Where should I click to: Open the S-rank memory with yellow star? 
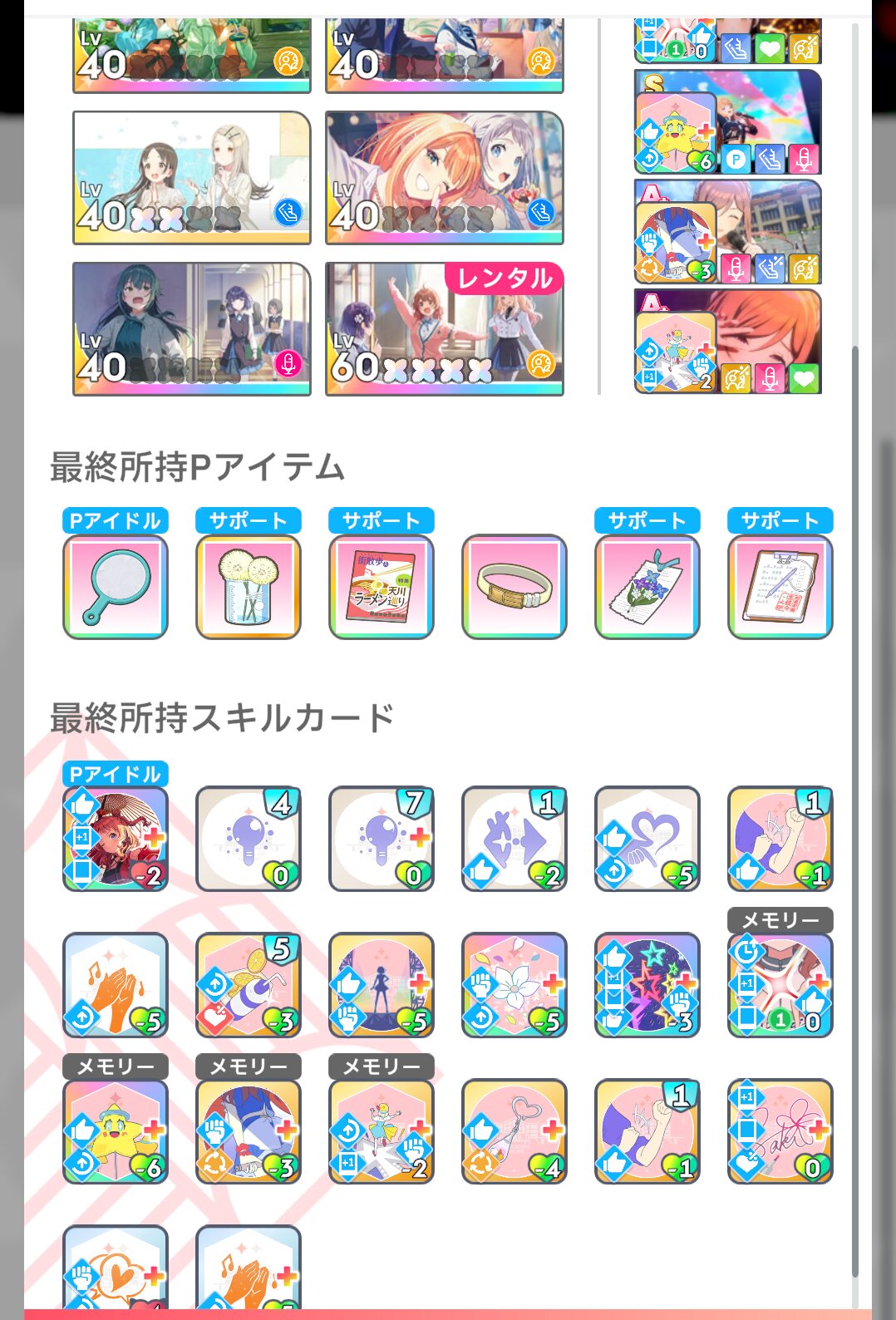[728, 121]
